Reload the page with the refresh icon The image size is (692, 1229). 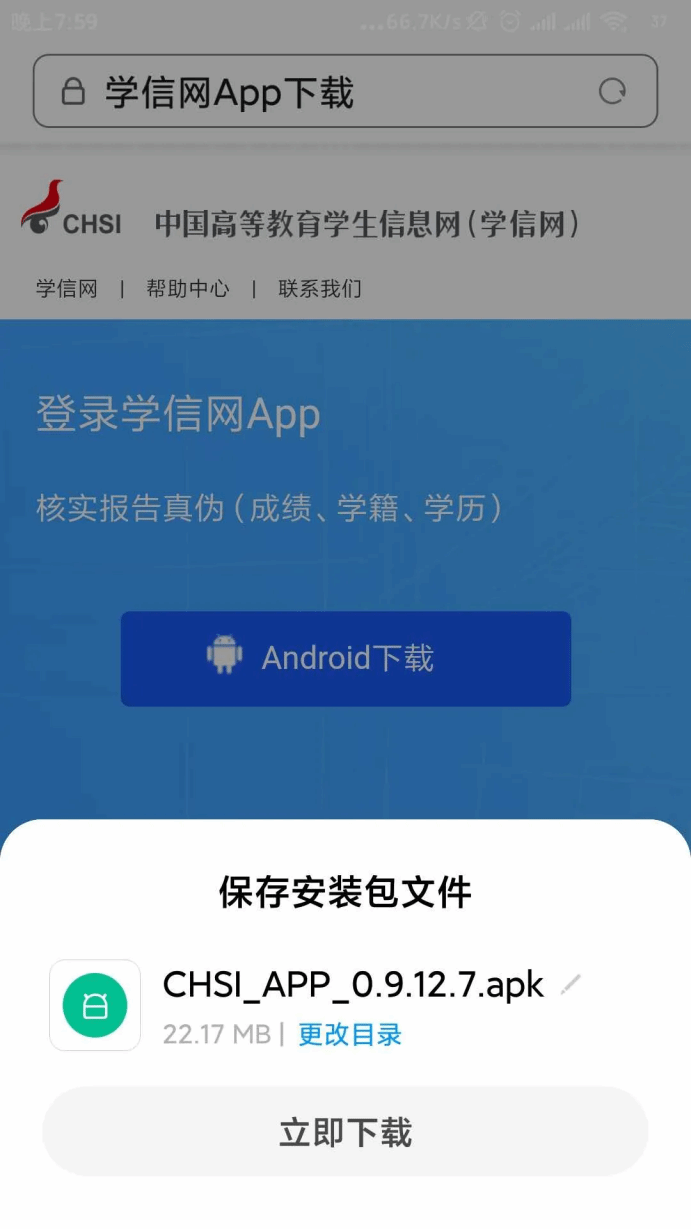point(612,92)
